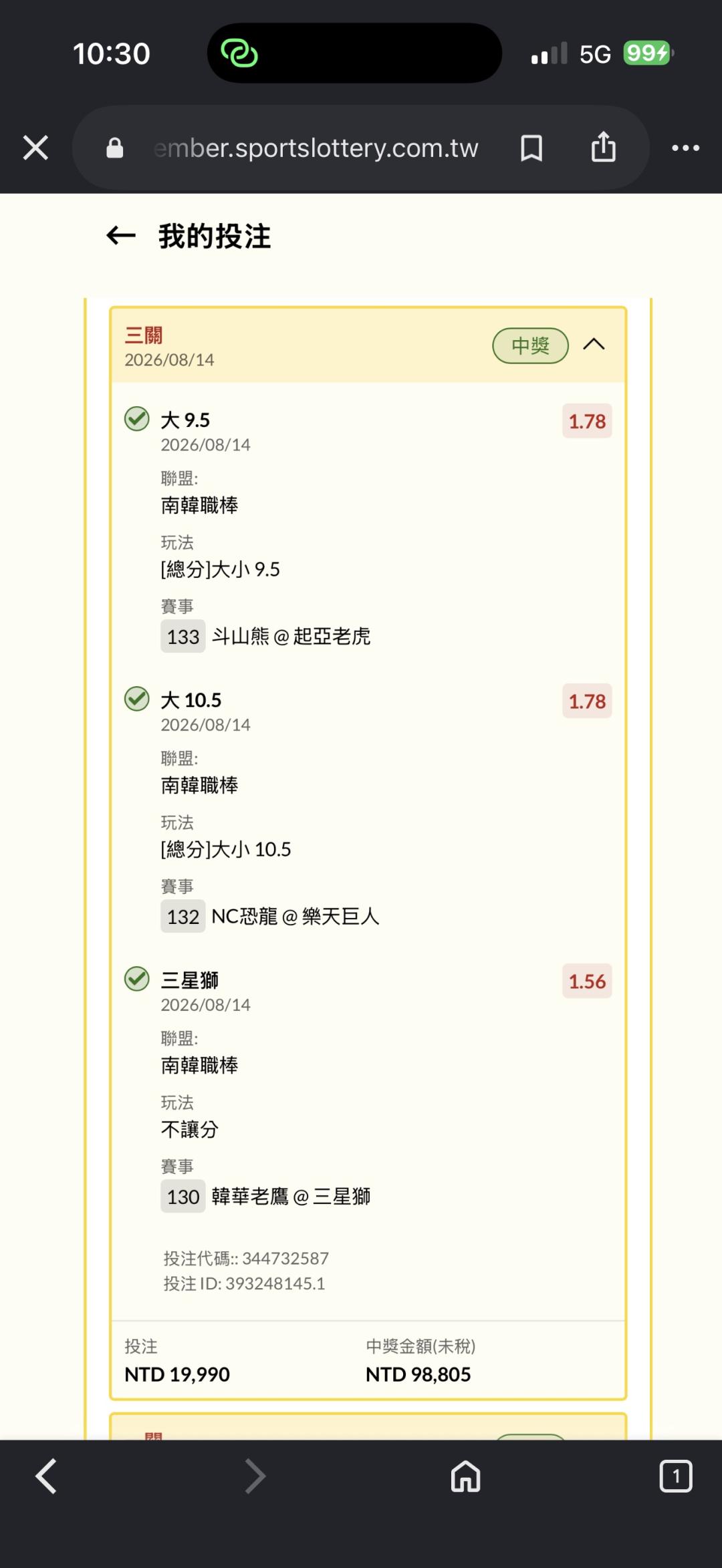This screenshot has width=722, height=1568.
Task: Open the three-dot overflow menu
Action: click(686, 148)
